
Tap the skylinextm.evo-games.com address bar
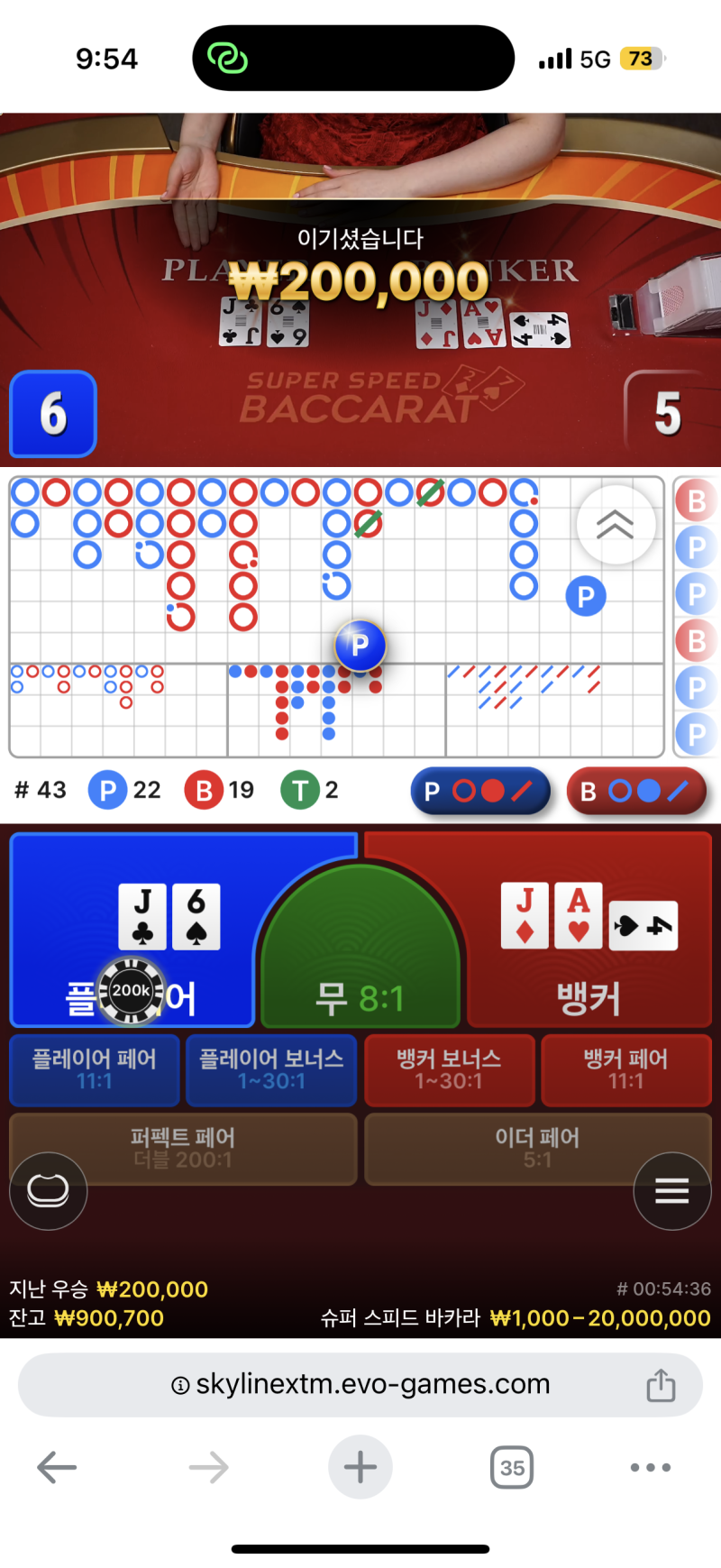[360, 1385]
